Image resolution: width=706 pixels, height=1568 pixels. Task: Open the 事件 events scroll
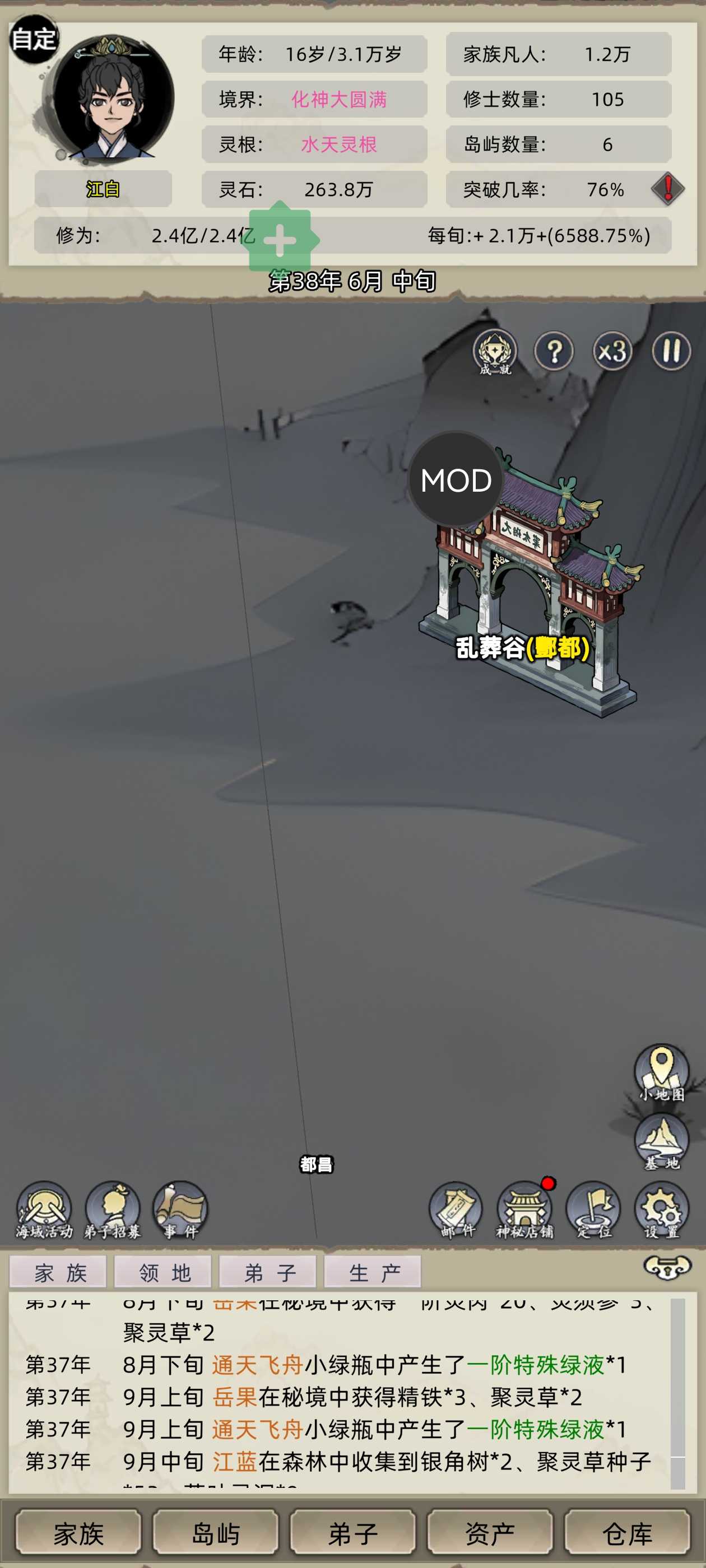pyautogui.click(x=180, y=1211)
